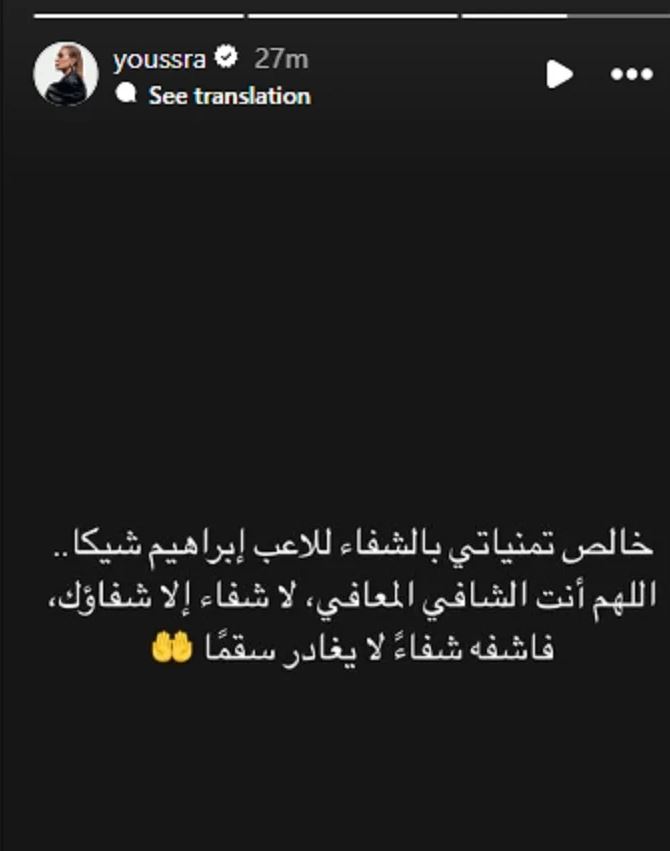Open youssra's profile picture
The width and height of the screenshot is (670, 851).
pos(67,74)
